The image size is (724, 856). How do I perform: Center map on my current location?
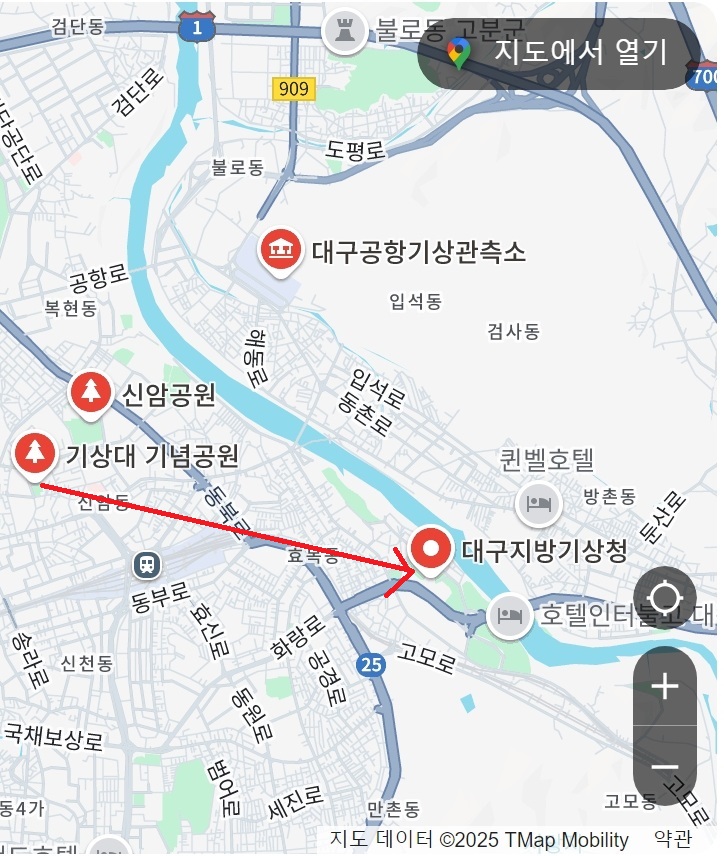pyautogui.click(x=664, y=599)
